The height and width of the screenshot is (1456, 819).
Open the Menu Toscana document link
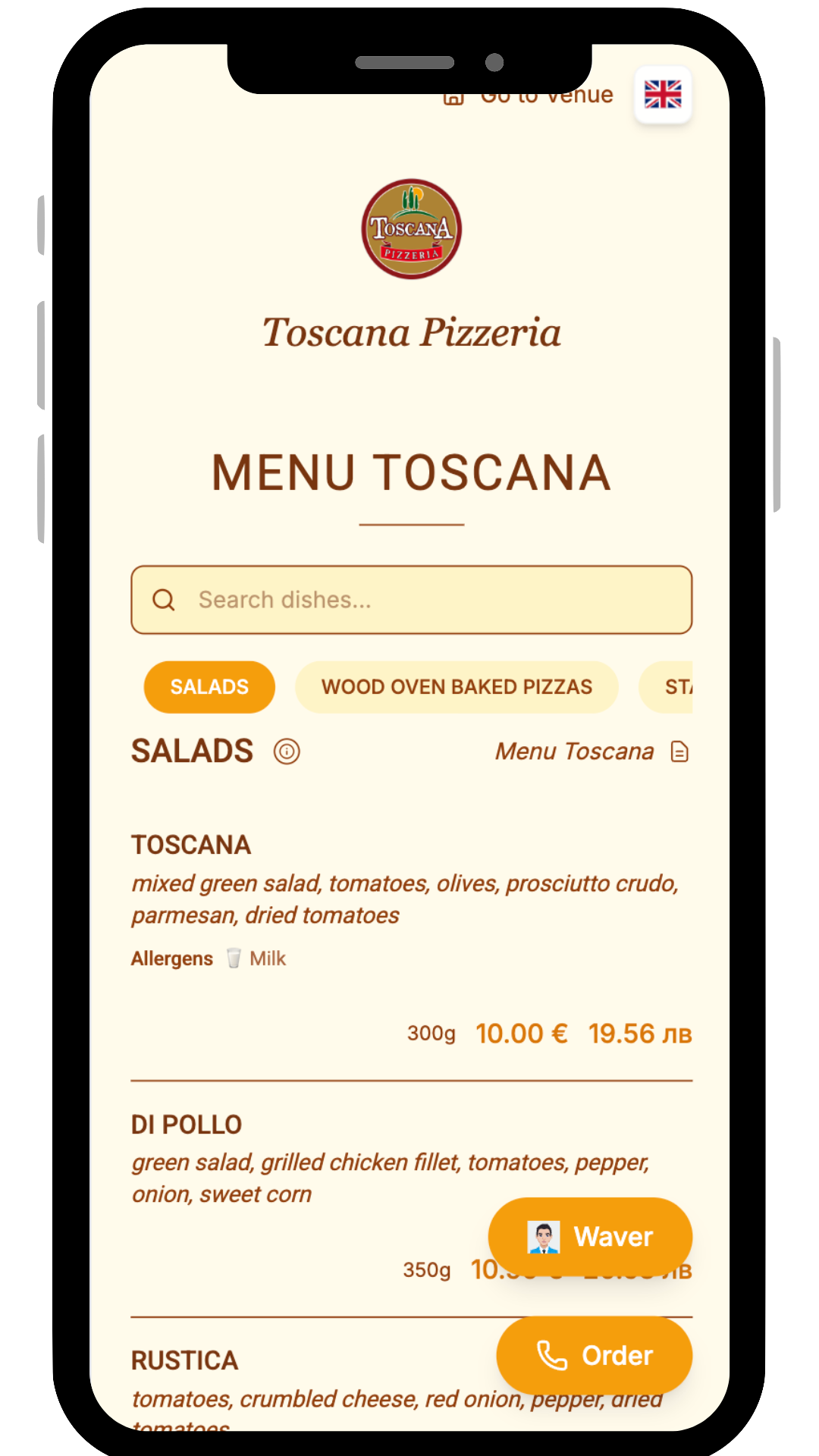pyautogui.click(x=591, y=752)
